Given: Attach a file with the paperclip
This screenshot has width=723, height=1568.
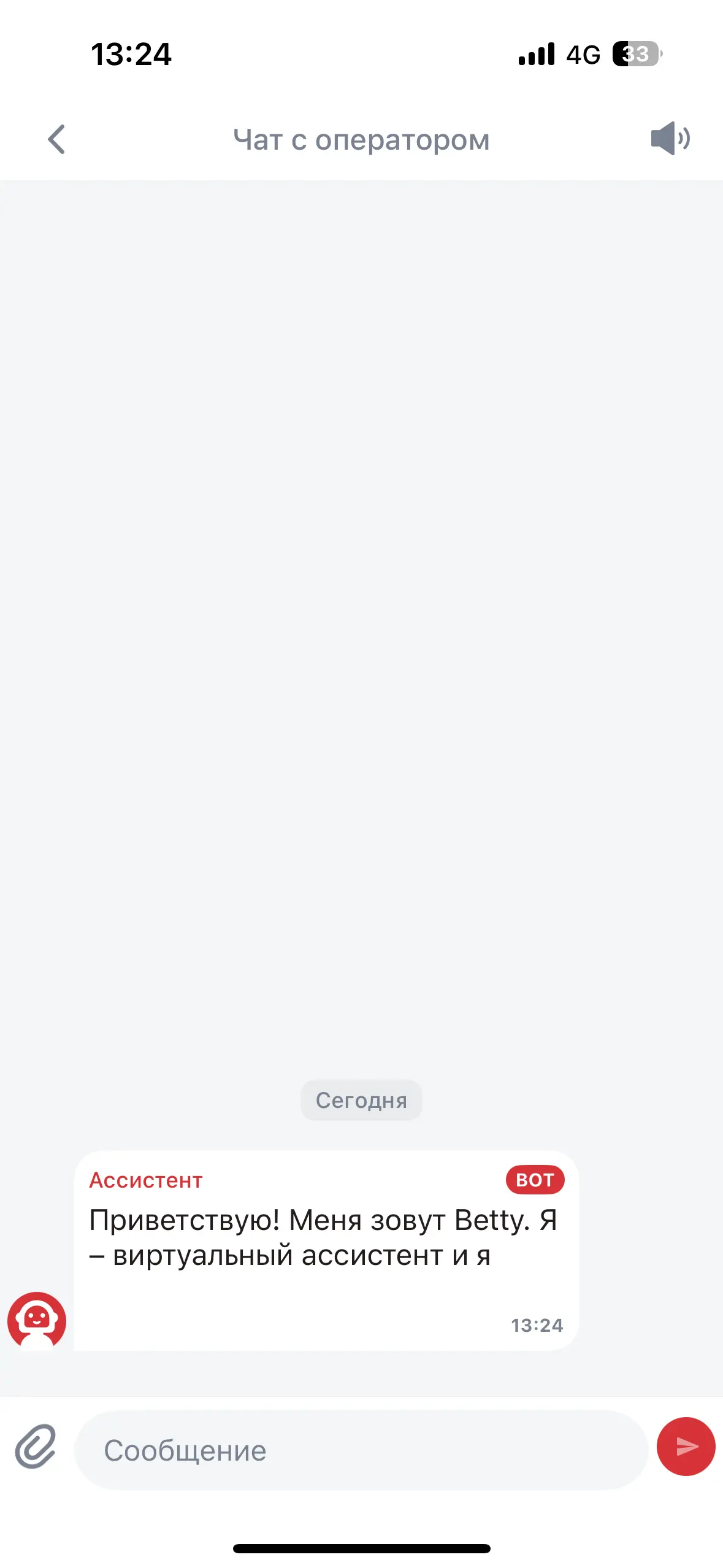Looking at the screenshot, I should tap(36, 1447).
